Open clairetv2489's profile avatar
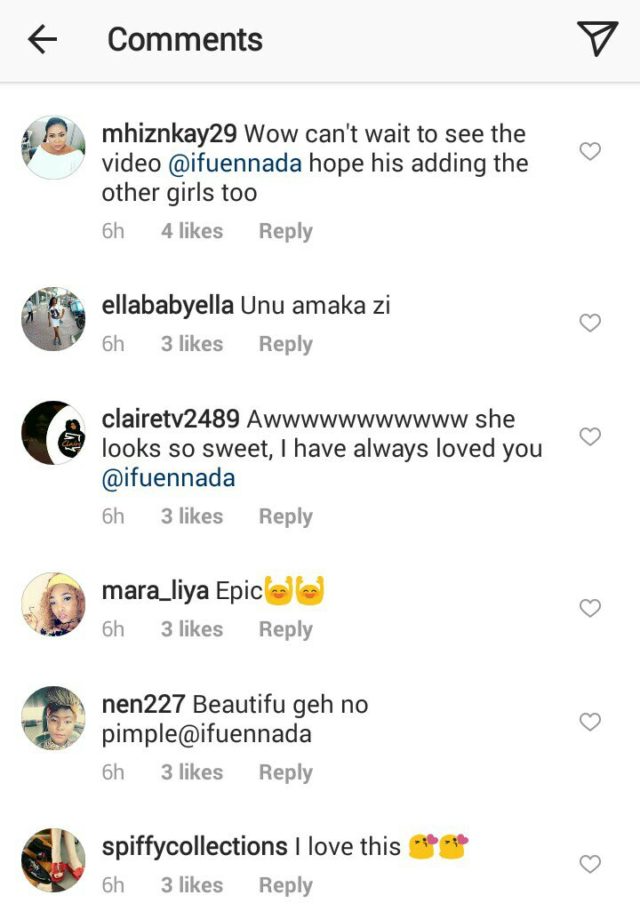Image resolution: width=640 pixels, height=911 pixels. click(x=53, y=434)
